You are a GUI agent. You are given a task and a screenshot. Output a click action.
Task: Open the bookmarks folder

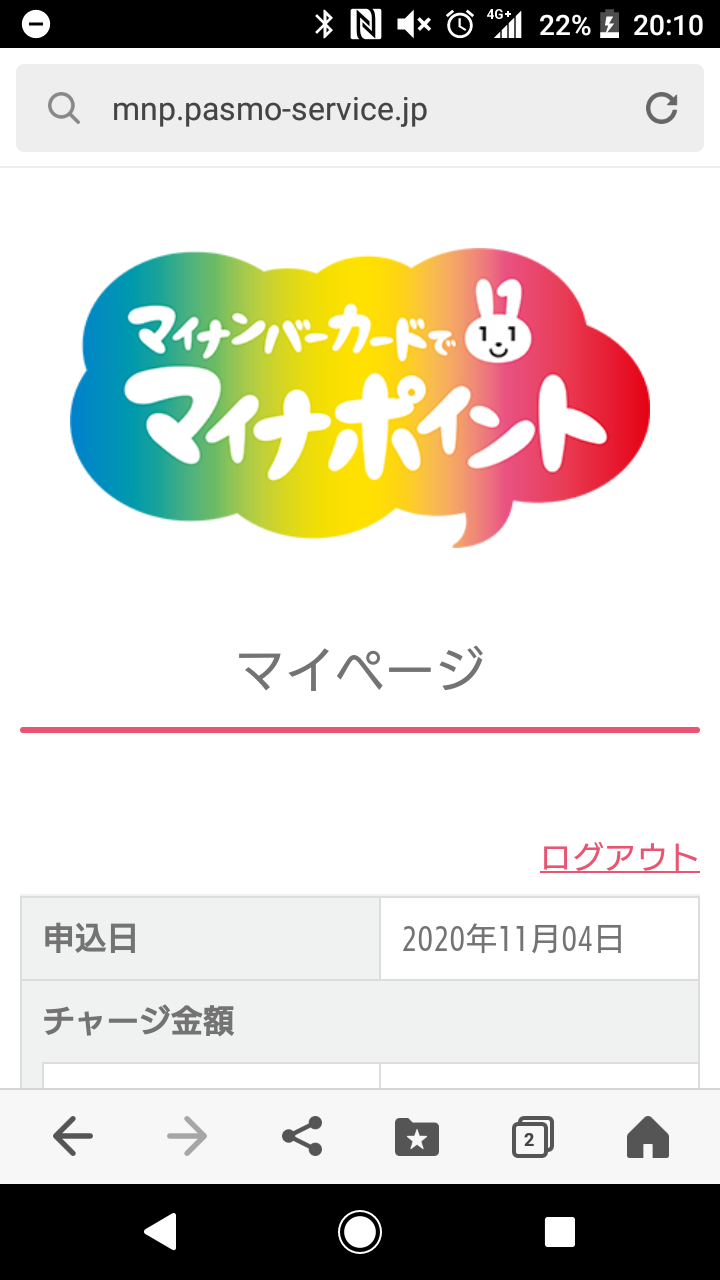[x=417, y=1137]
